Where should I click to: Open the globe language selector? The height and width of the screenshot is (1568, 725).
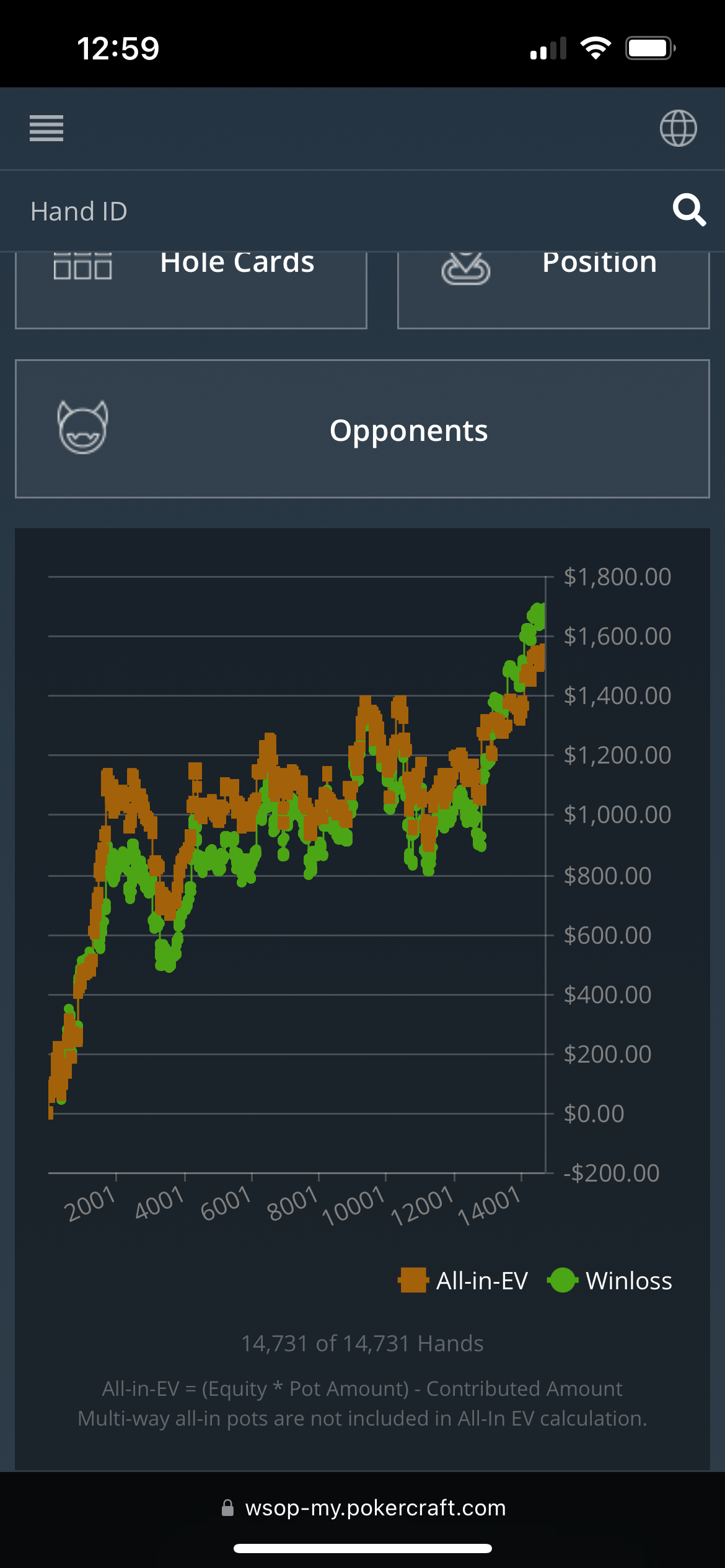click(x=678, y=128)
